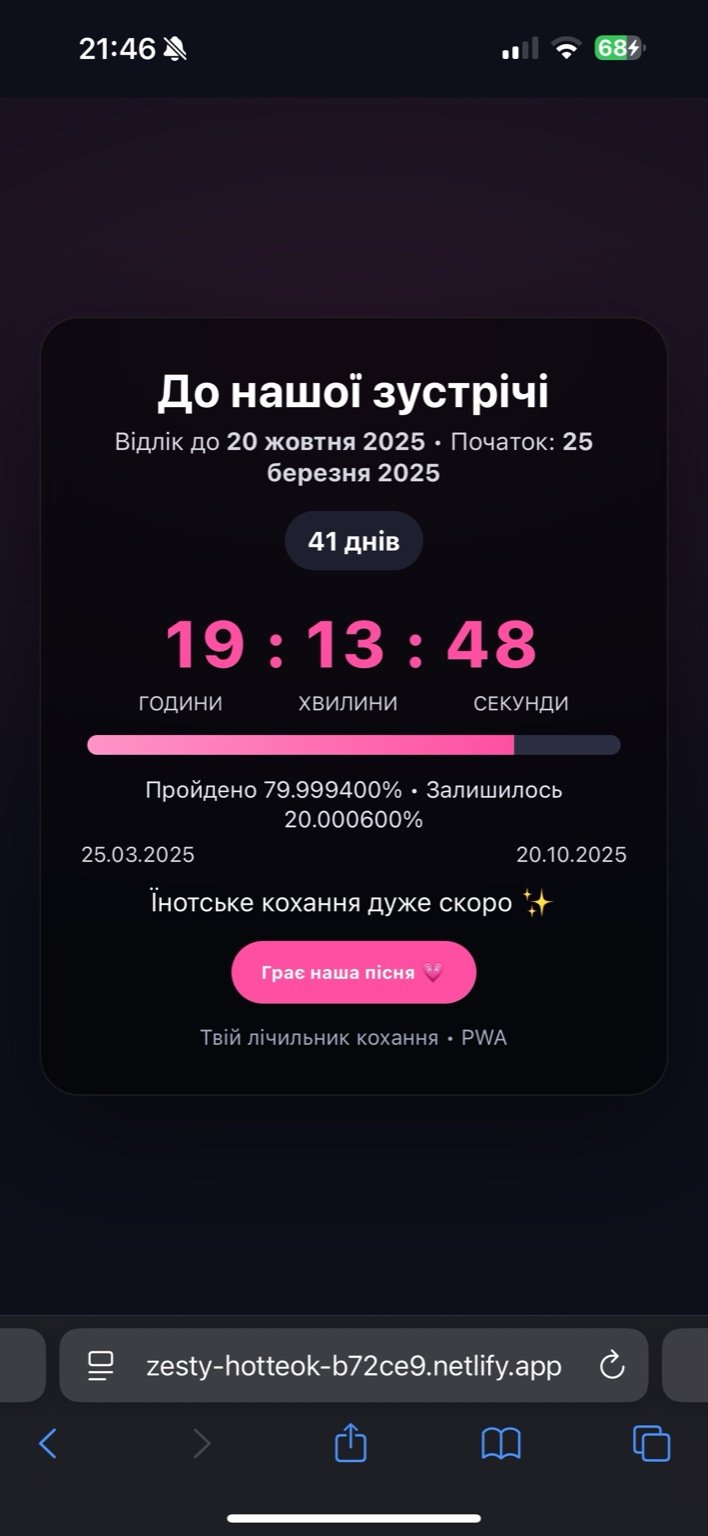The height and width of the screenshot is (1536, 708).
Task: Share this page from Safari toolbar
Action: (350, 1444)
